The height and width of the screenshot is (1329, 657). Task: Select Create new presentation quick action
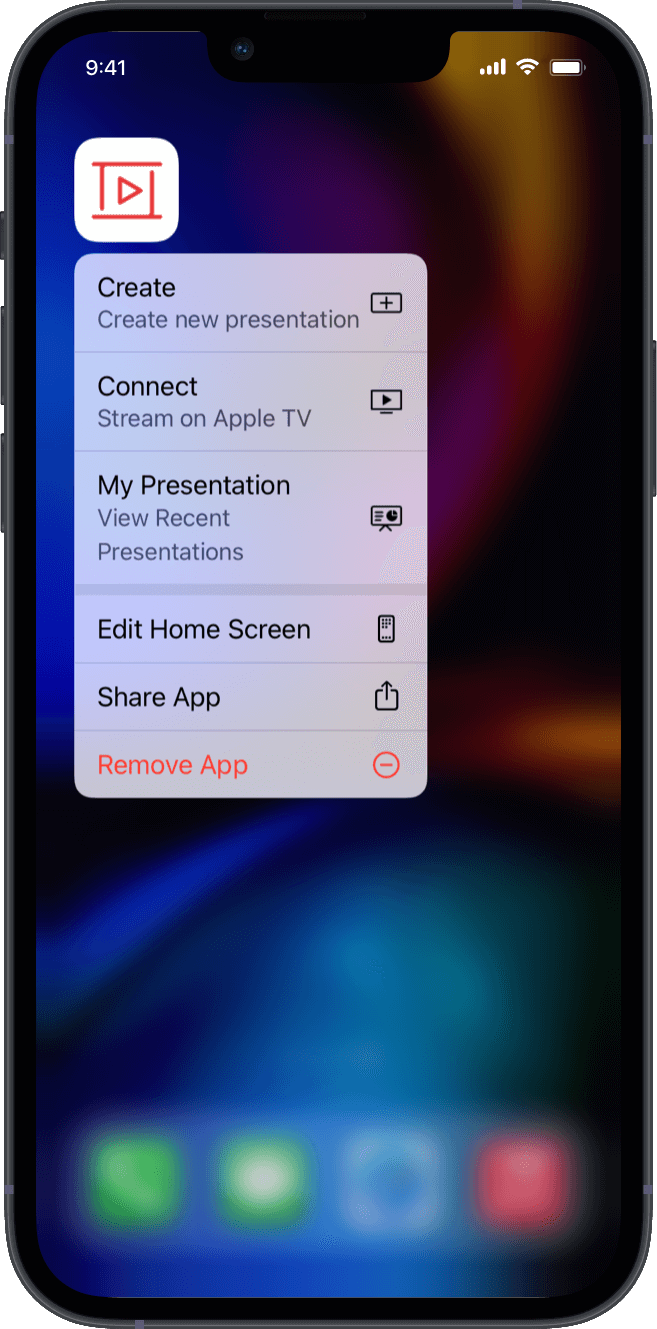(250, 303)
